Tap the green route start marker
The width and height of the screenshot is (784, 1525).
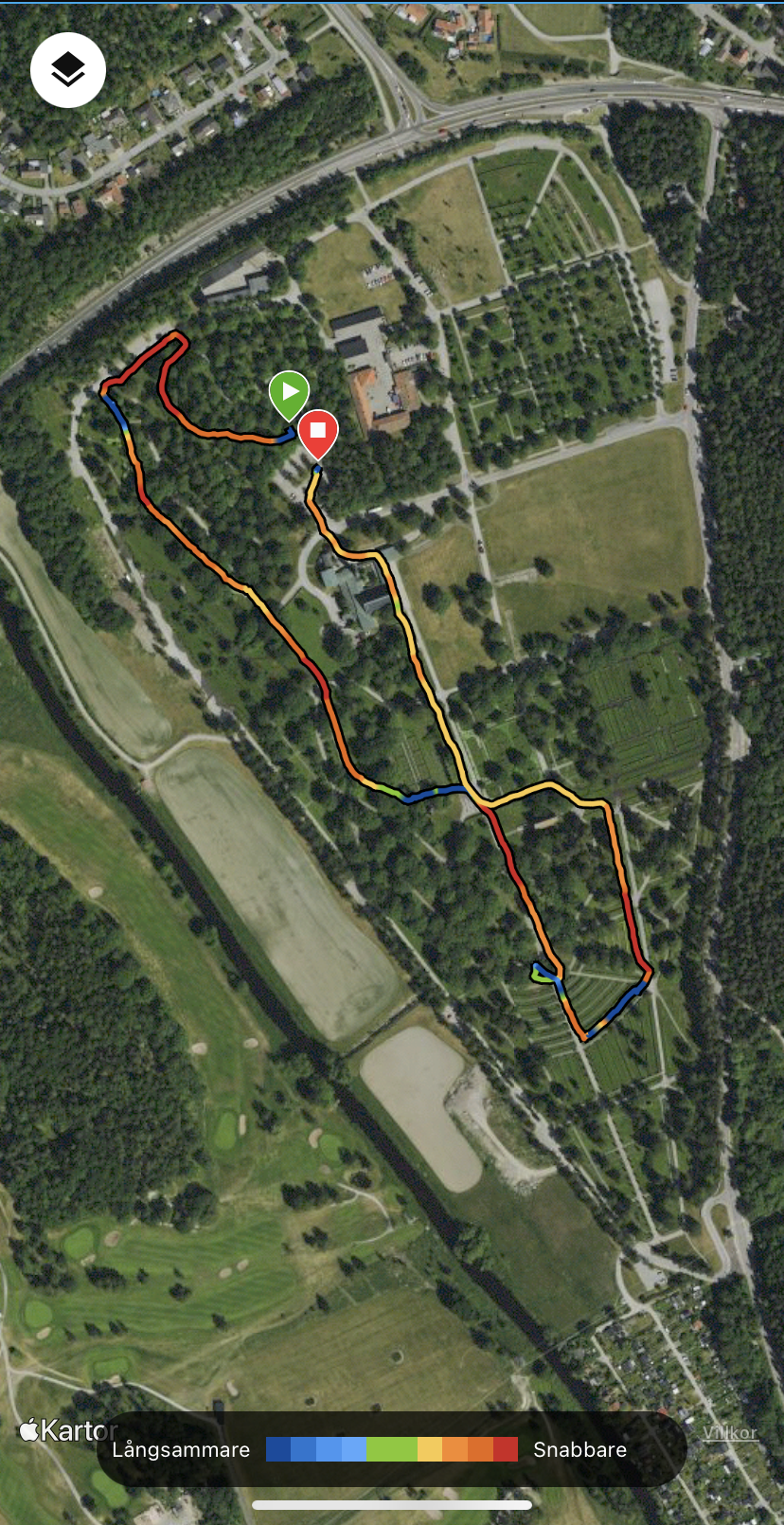[x=289, y=395]
